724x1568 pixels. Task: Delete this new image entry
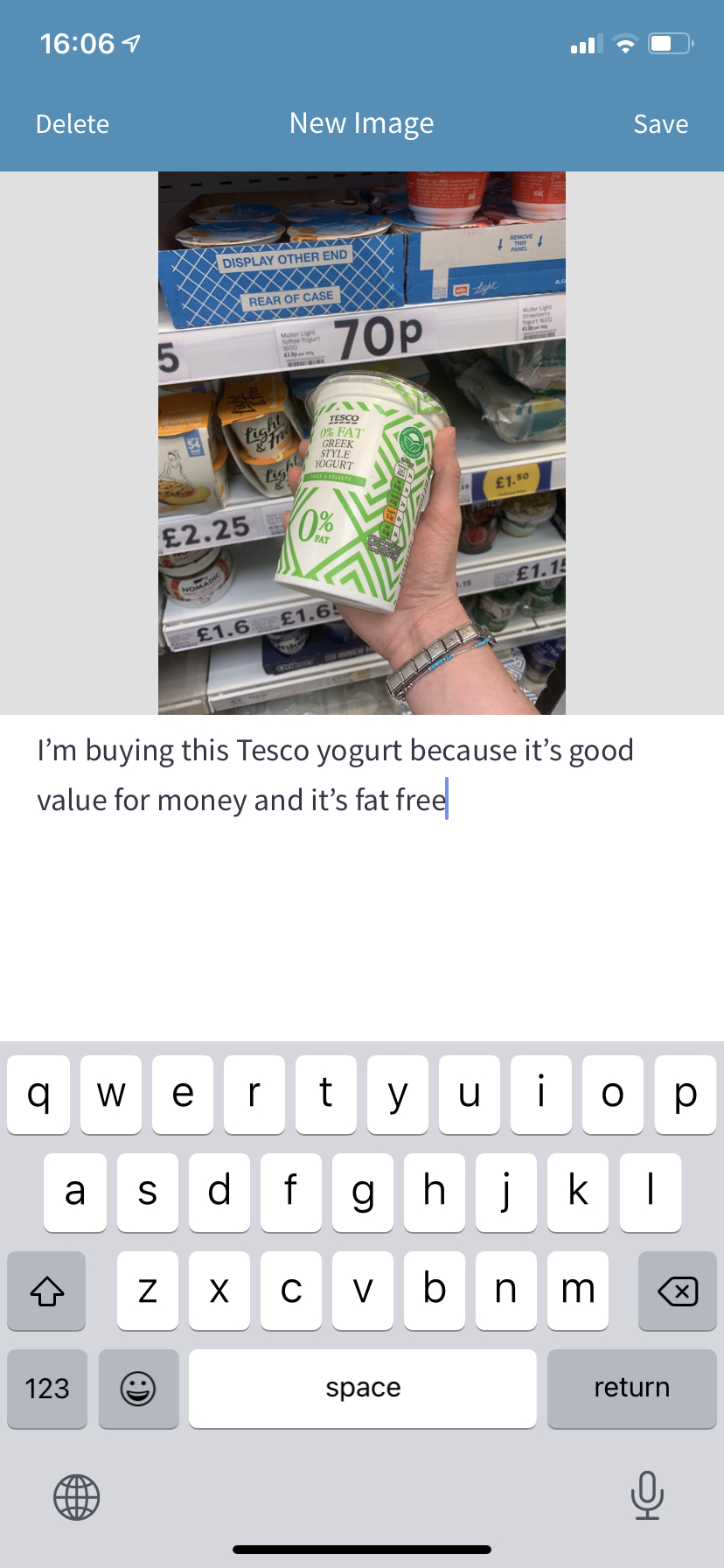[73, 124]
